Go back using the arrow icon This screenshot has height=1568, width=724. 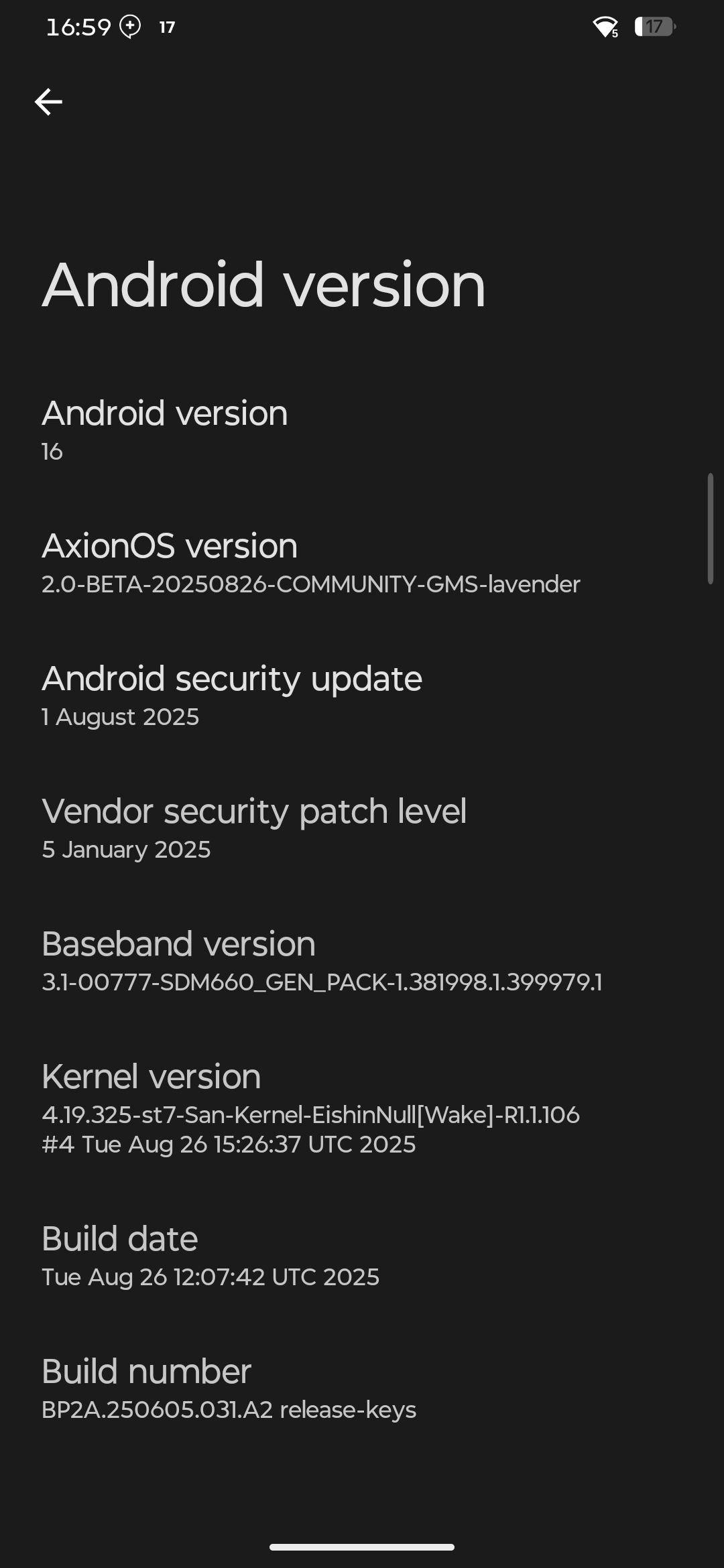pyautogui.click(x=48, y=102)
